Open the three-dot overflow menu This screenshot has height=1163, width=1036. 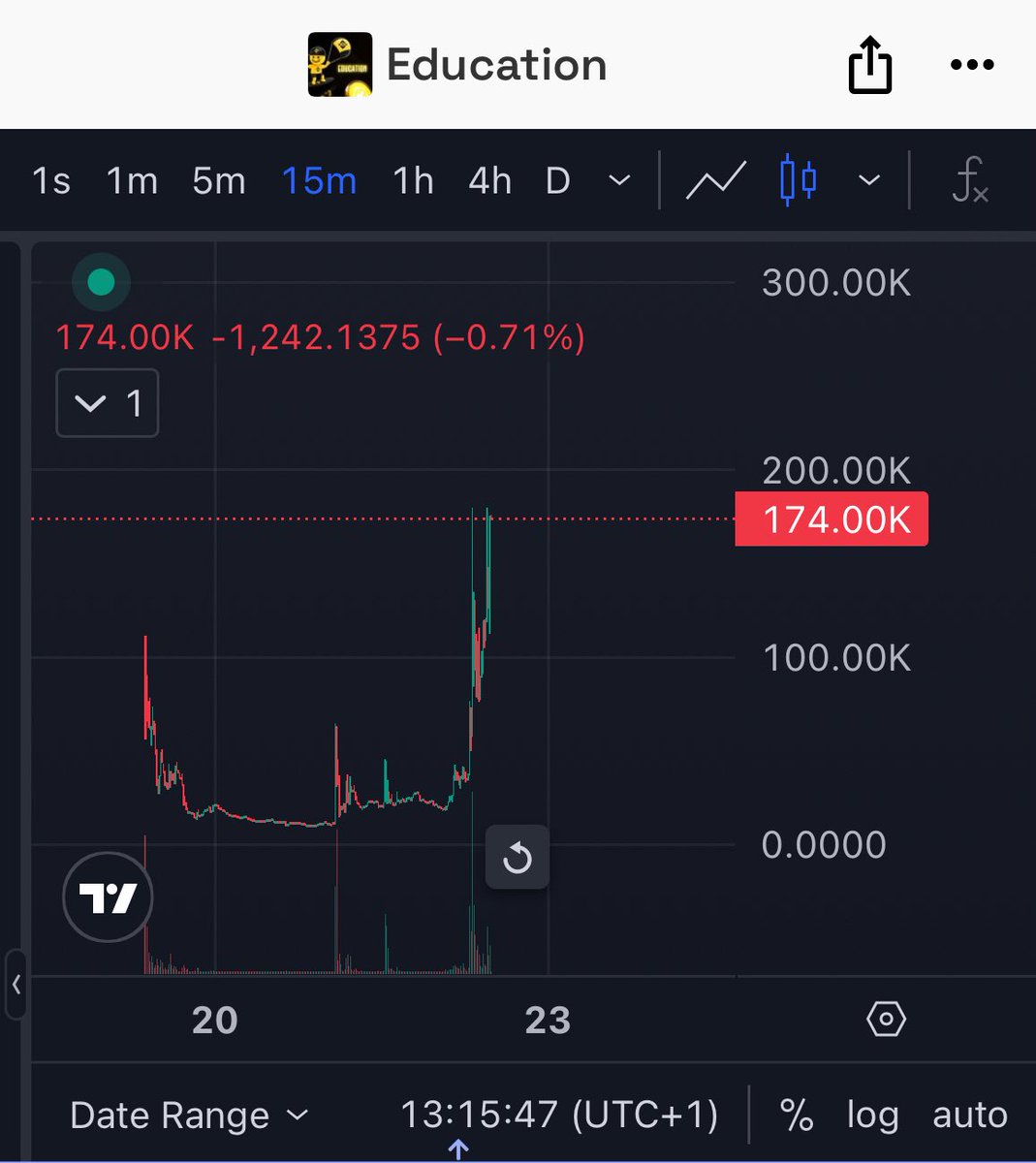pos(972,65)
